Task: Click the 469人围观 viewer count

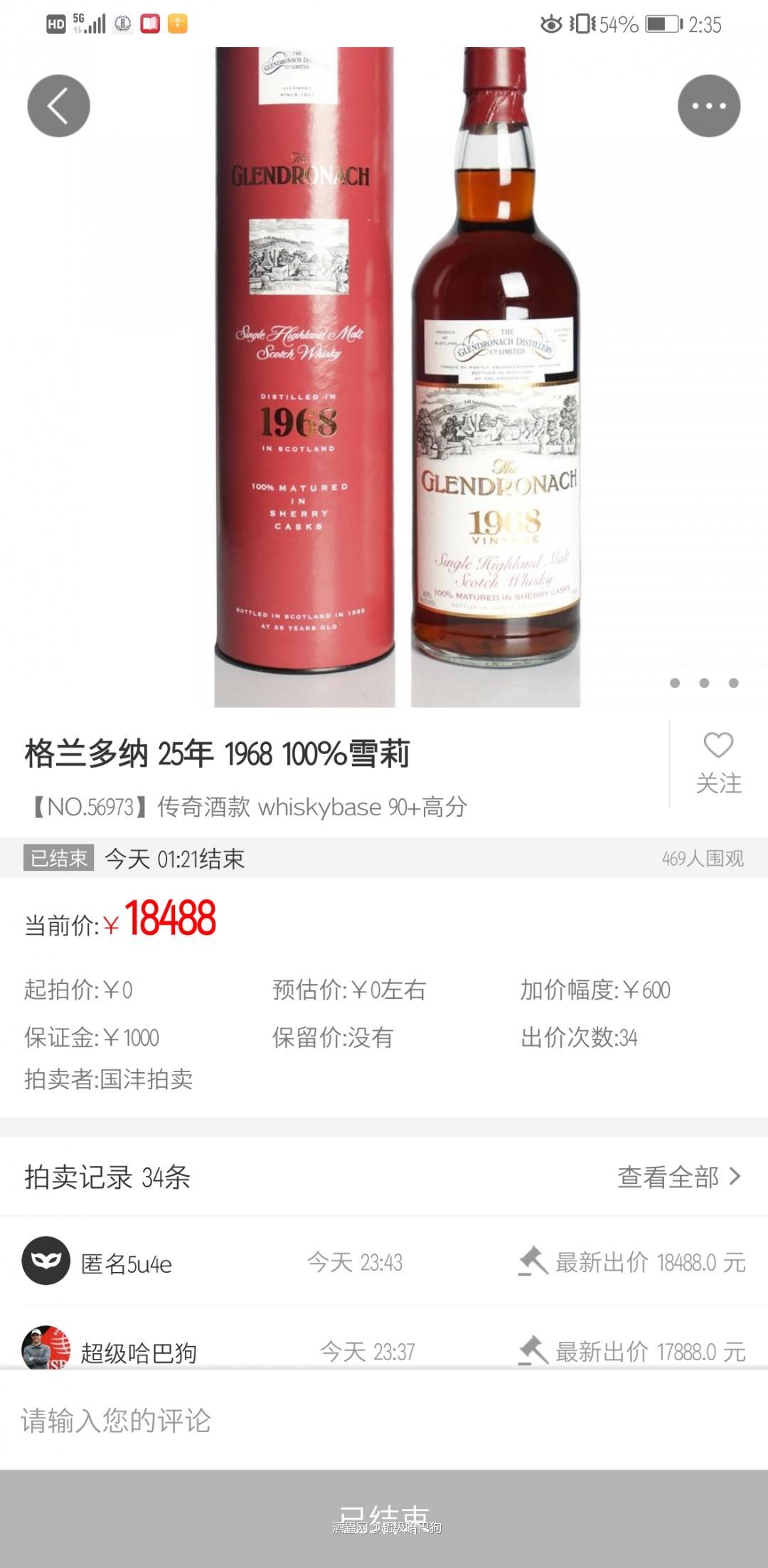Action: pos(702,859)
